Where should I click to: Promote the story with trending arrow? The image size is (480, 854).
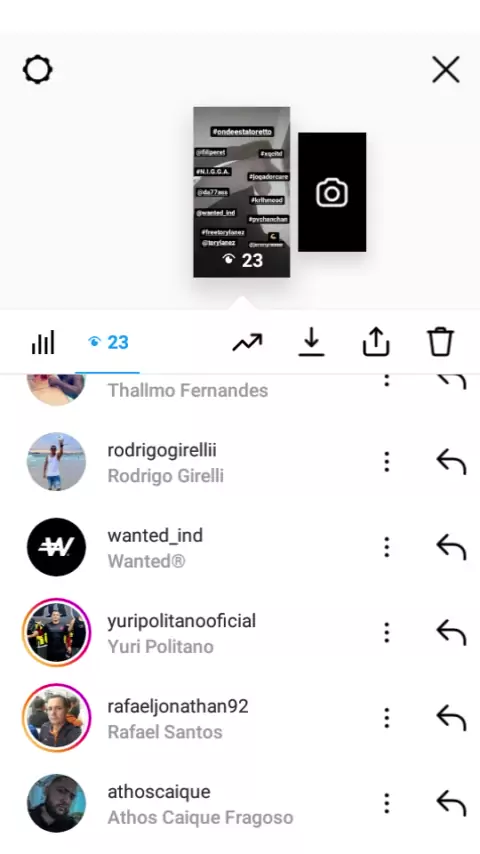[247, 343]
